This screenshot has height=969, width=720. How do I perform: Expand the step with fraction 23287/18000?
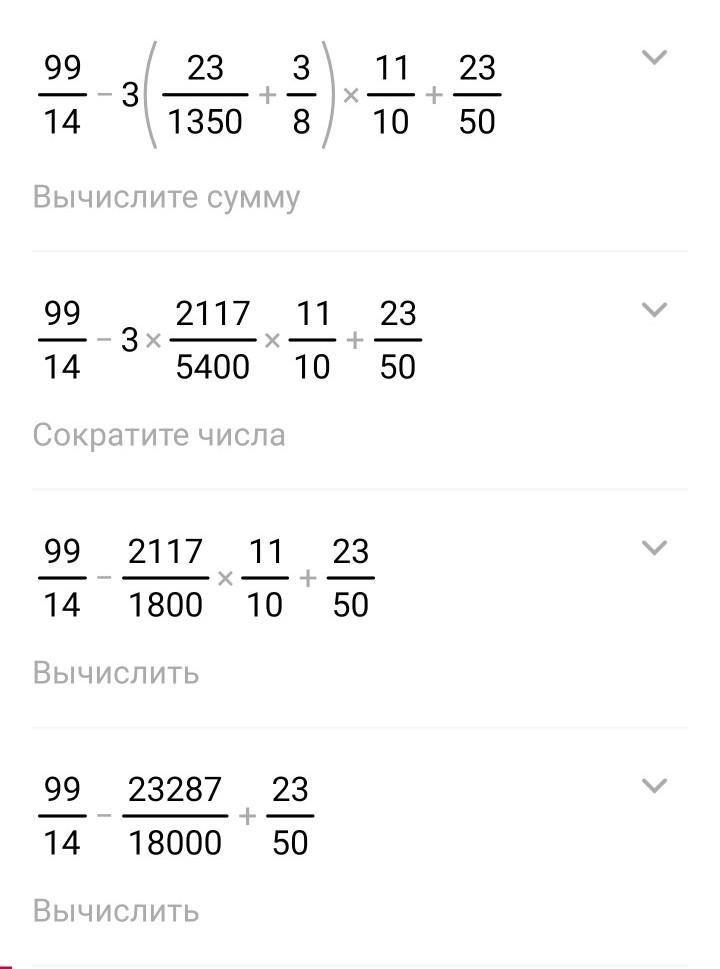[x=654, y=786]
